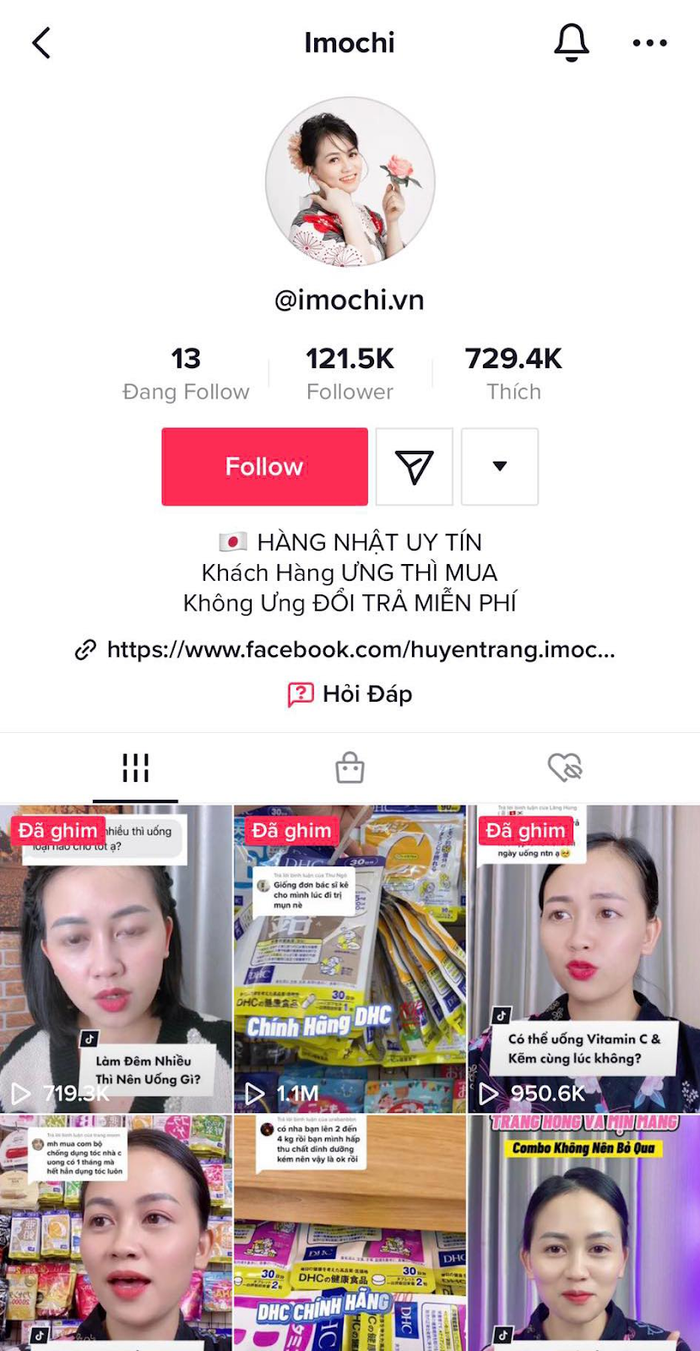Go back from Imochi profile
The height and width of the screenshot is (1351, 700).
[x=41, y=43]
